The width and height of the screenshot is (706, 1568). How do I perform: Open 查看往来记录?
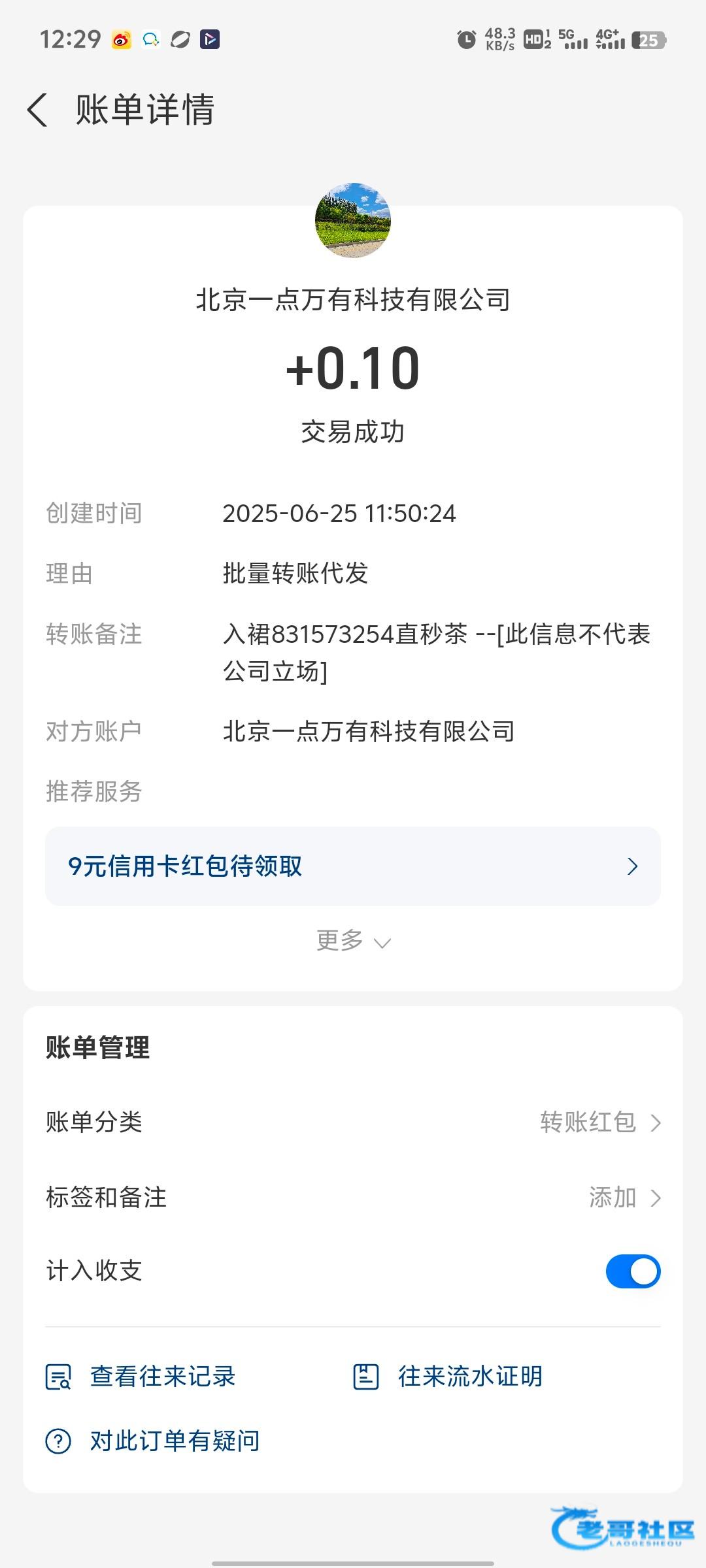[x=140, y=1377]
